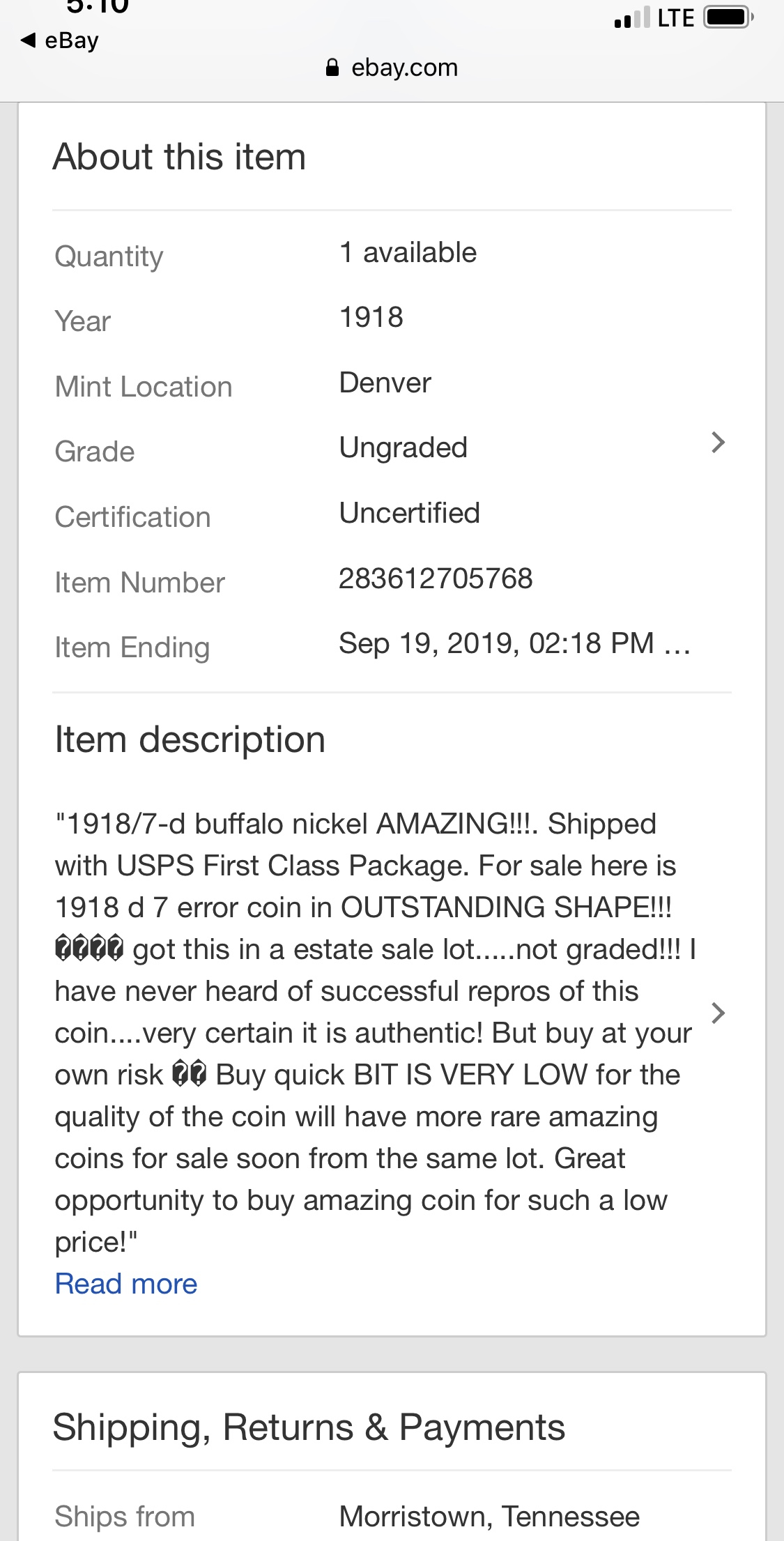The height and width of the screenshot is (1541, 784).
Task: Tap the Read more link
Action: pos(126,1283)
